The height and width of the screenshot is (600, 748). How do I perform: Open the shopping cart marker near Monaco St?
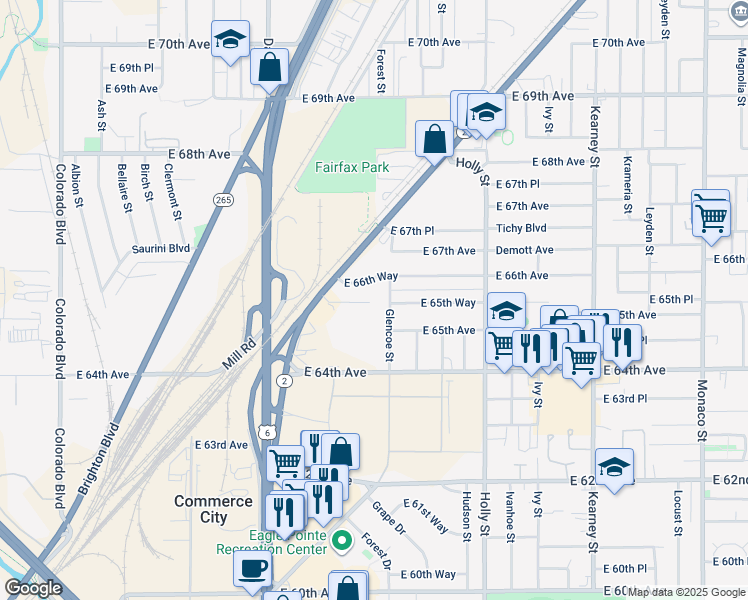[711, 216]
